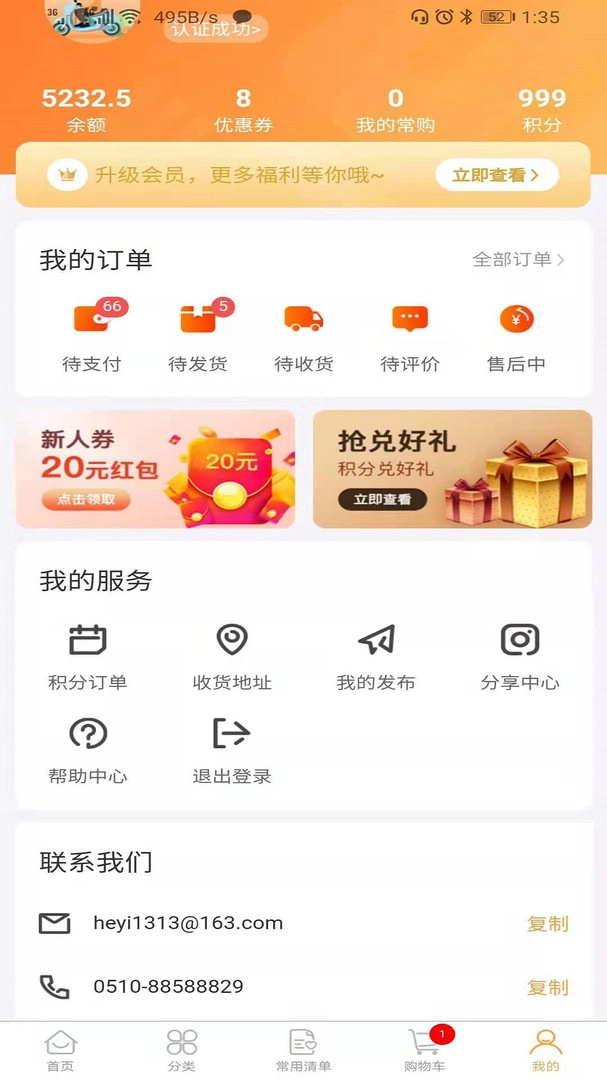This screenshot has height=1080, width=607.
Task: Copy the phone number 0510-88588829
Action: [x=547, y=988]
